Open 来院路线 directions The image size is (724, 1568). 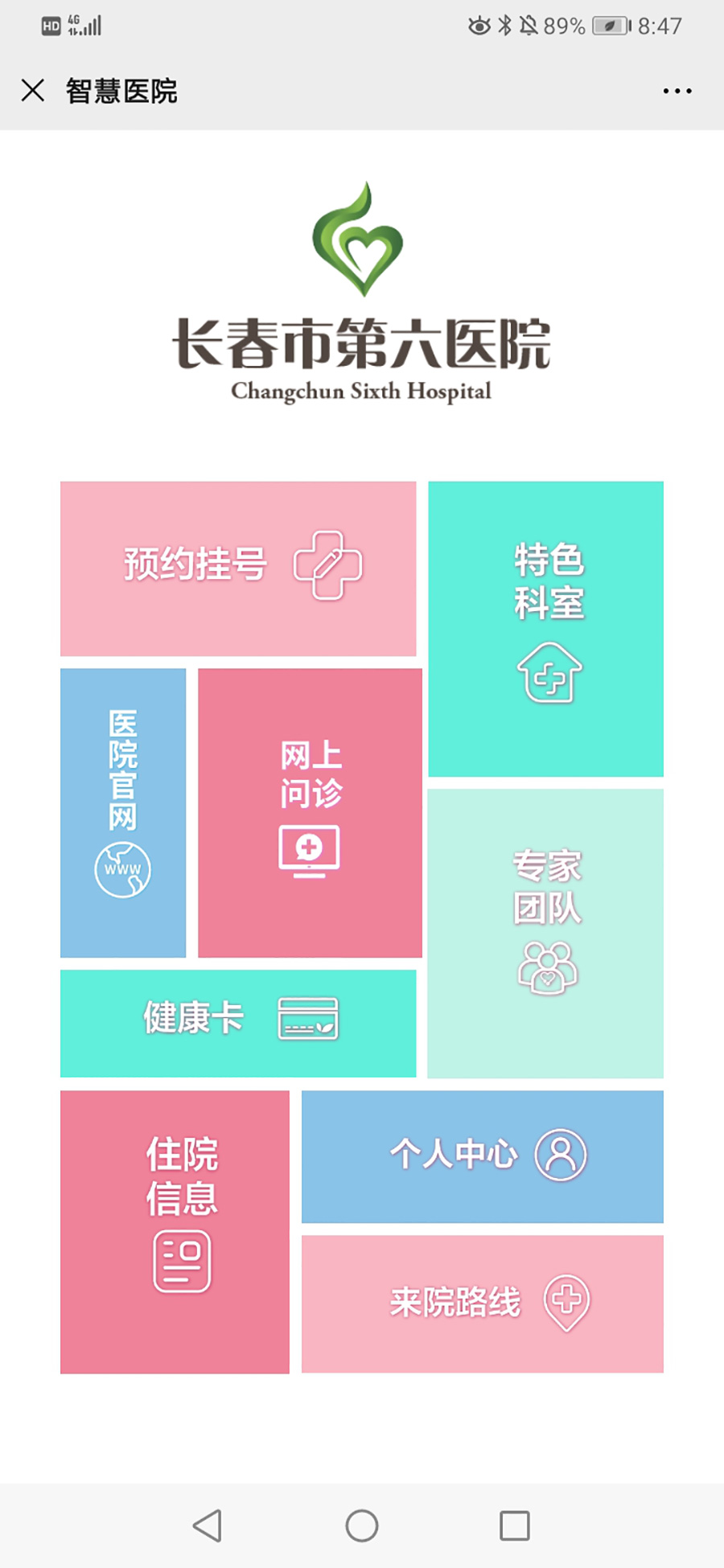(x=482, y=1303)
